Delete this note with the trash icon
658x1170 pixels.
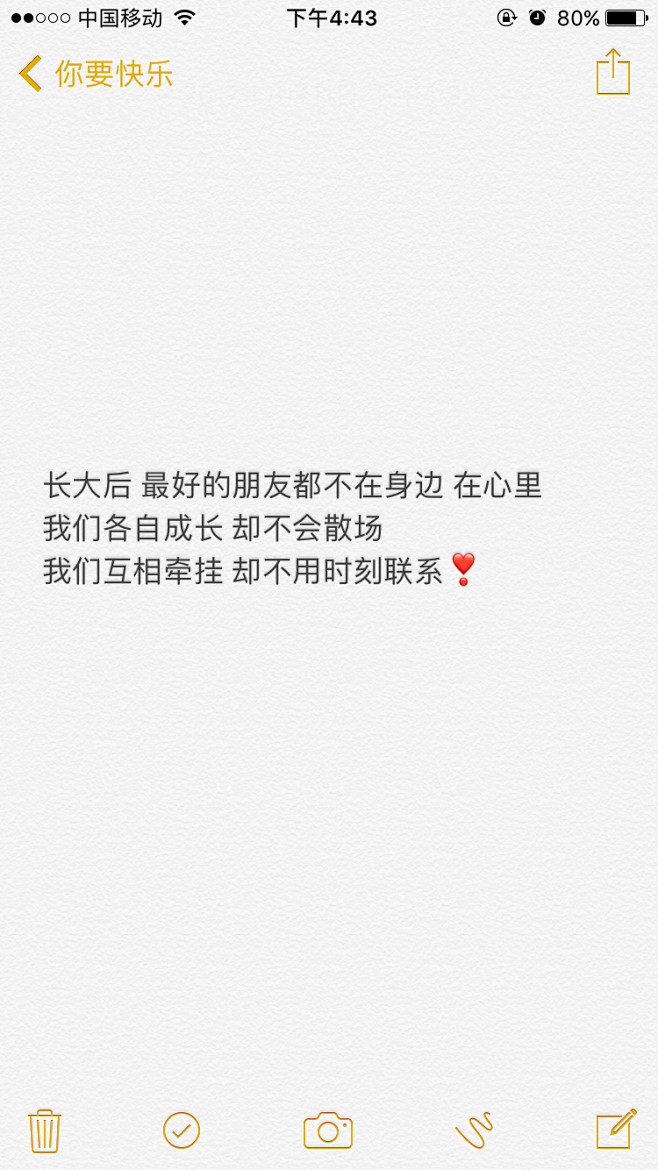click(x=45, y=1131)
